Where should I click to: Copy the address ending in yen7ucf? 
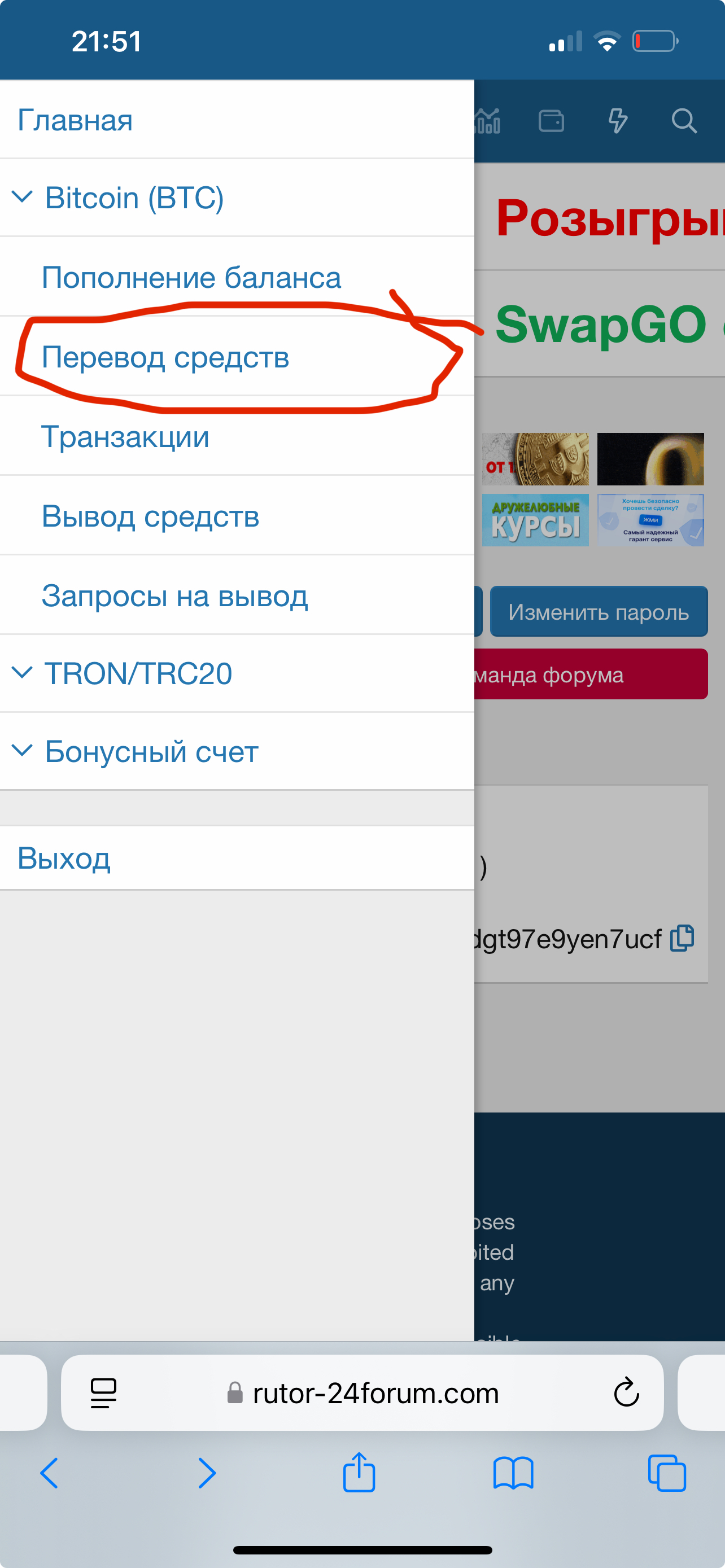(683, 938)
